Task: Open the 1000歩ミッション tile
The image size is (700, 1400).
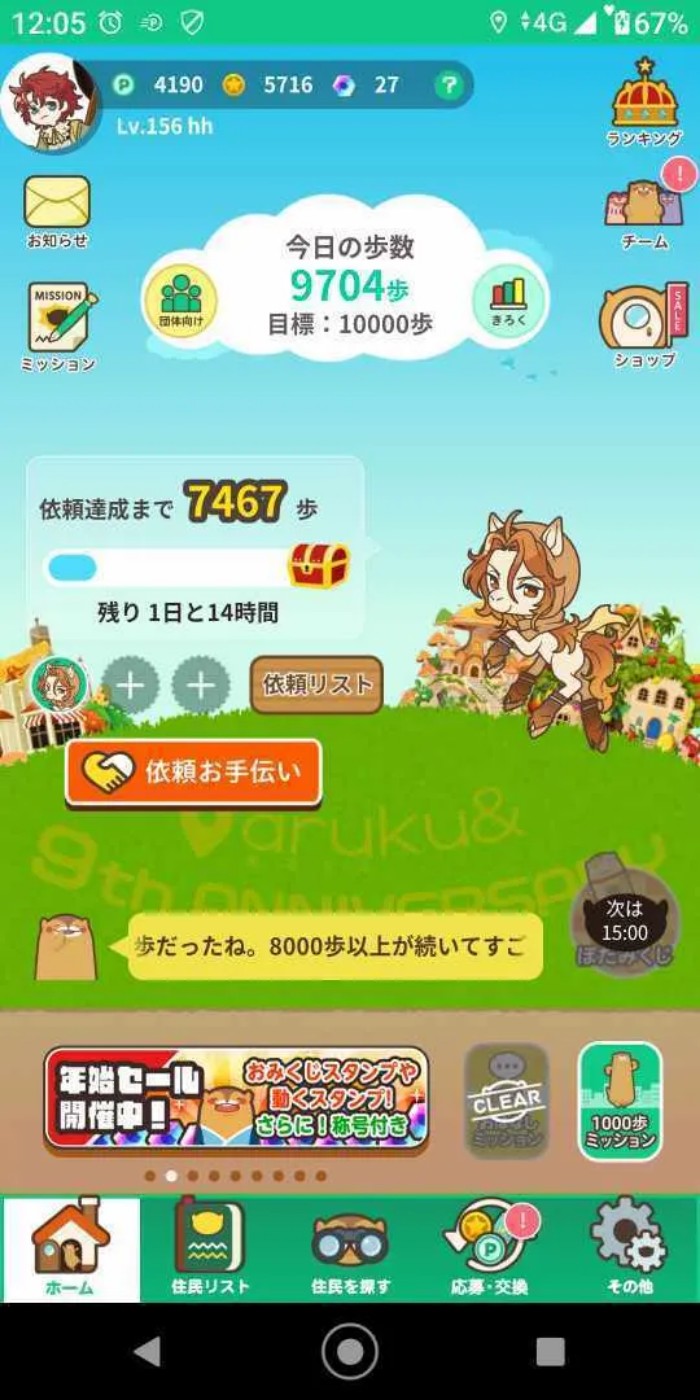Action: click(x=620, y=1101)
